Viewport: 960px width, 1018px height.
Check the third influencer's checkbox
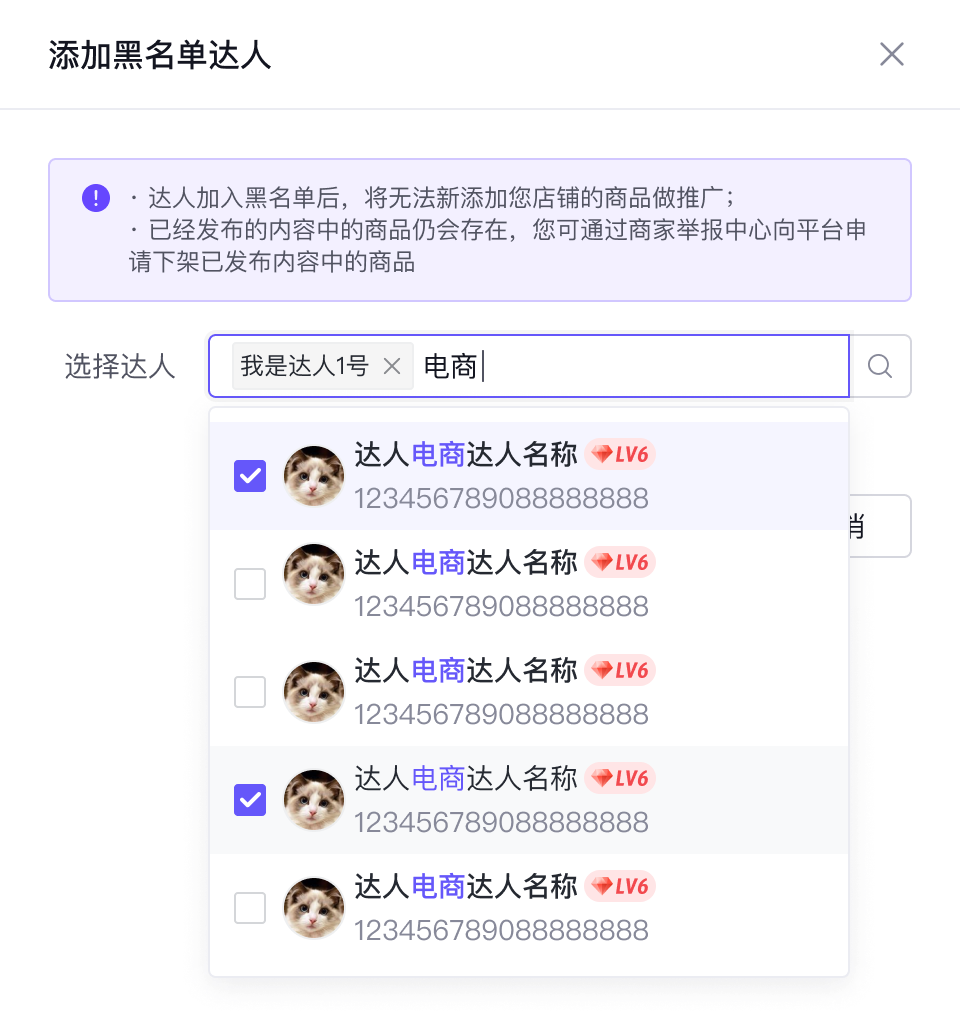coord(250,692)
